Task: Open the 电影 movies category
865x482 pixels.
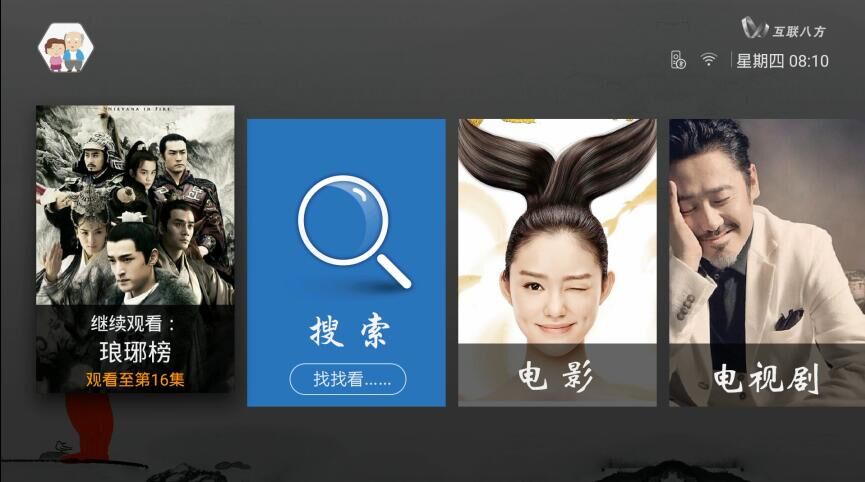Action: point(557,262)
